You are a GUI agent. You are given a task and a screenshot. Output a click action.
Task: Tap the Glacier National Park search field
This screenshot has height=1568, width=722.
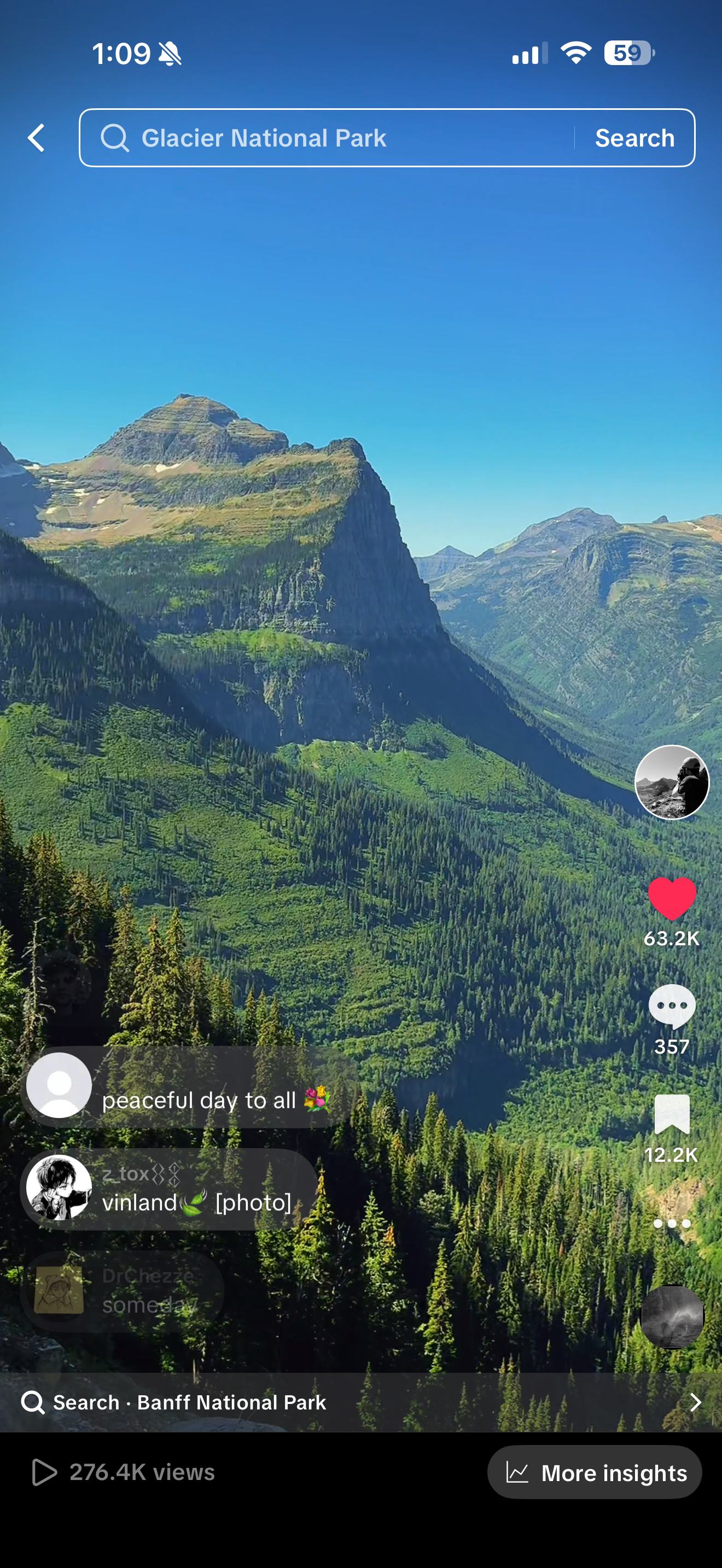pos(329,138)
